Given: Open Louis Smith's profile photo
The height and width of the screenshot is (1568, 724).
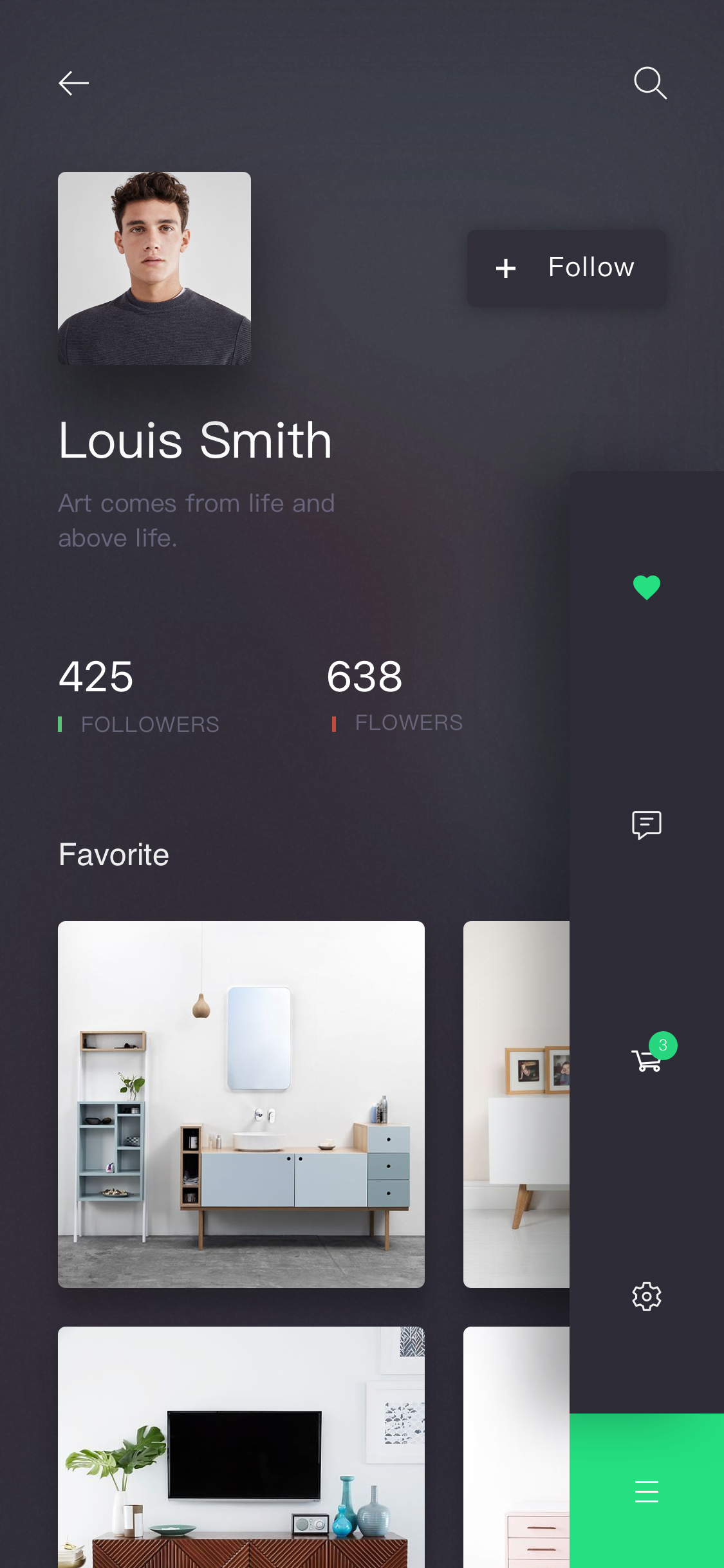Looking at the screenshot, I should [x=154, y=268].
